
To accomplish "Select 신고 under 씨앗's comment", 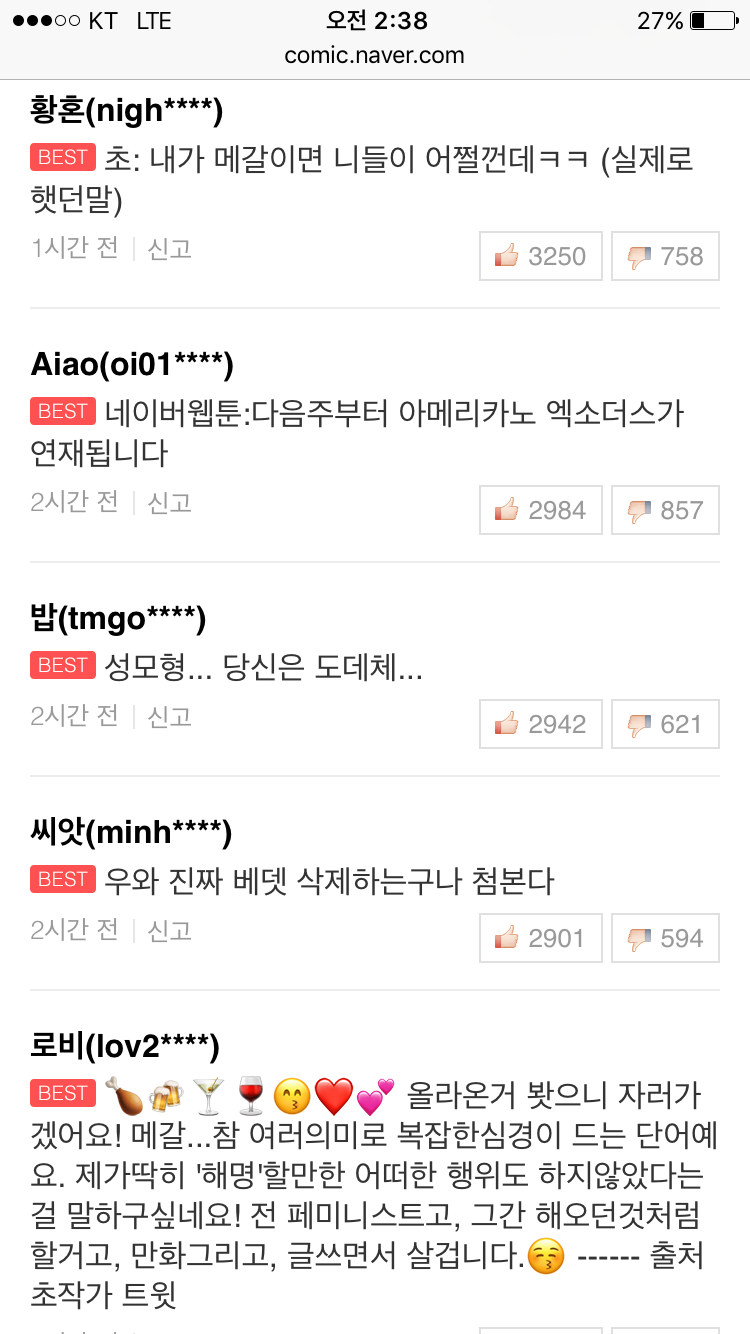I will click(169, 930).
